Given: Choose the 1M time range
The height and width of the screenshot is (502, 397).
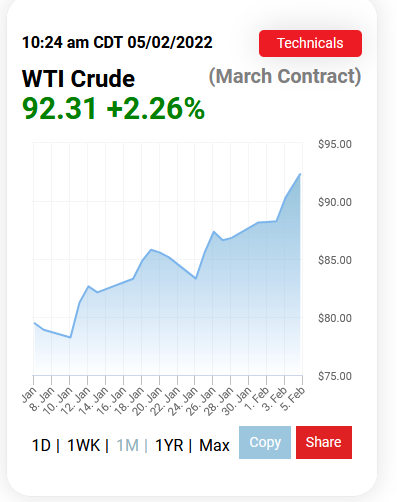Looking at the screenshot, I should pos(127,445).
